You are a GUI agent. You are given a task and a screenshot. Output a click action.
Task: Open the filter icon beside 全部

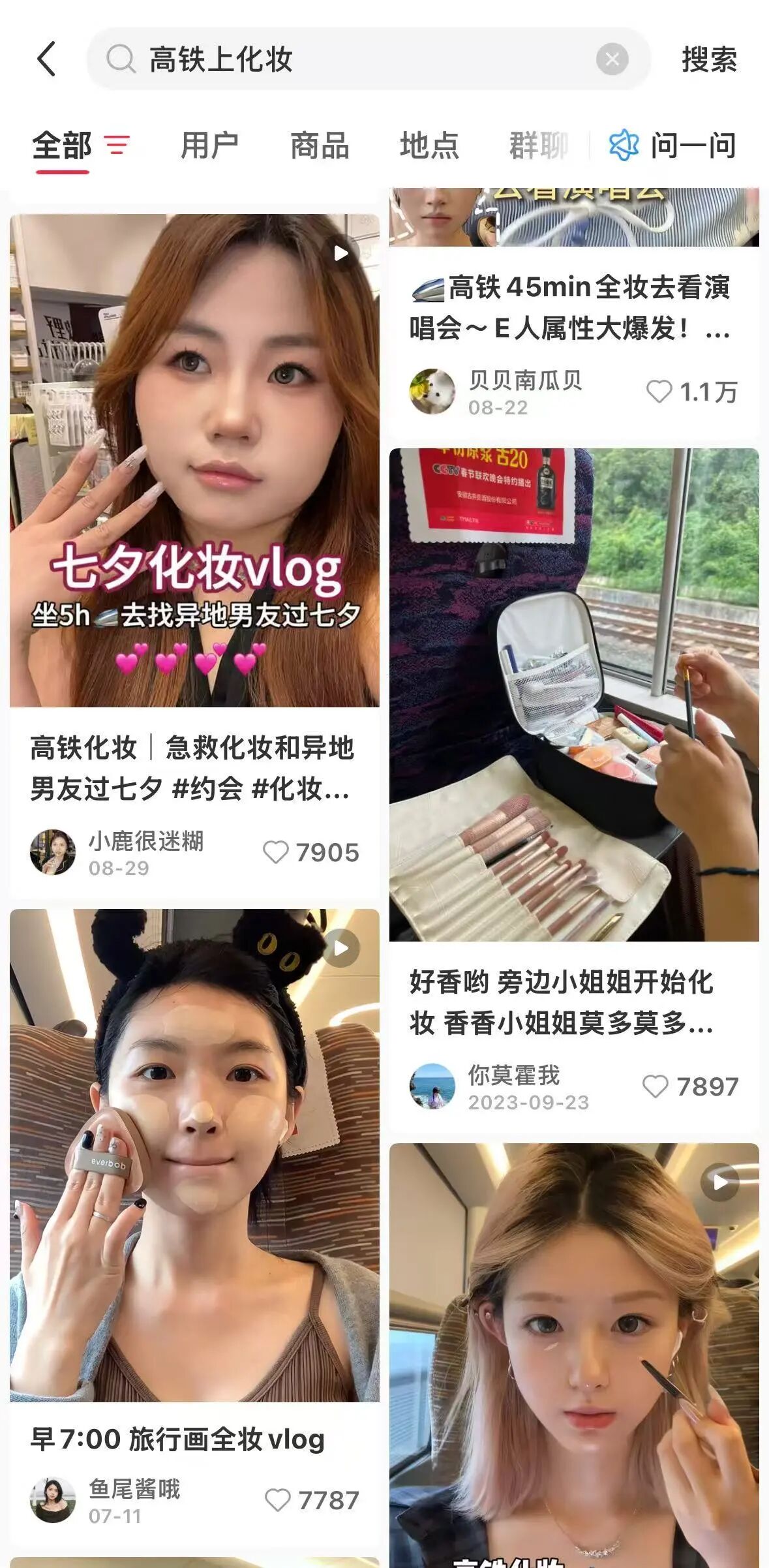pyautogui.click(x=117, y=145)
